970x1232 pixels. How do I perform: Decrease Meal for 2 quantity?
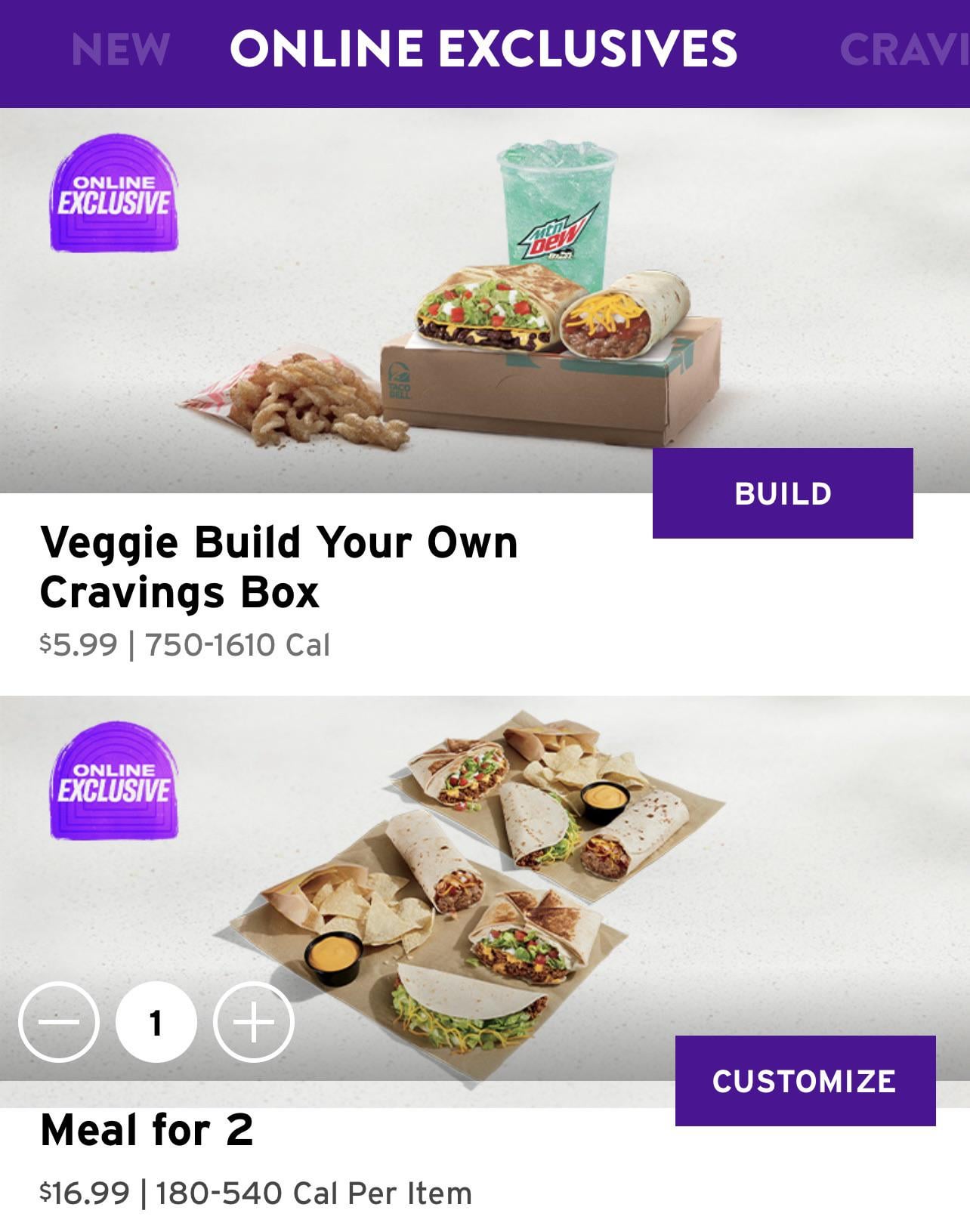(58, 1023)
